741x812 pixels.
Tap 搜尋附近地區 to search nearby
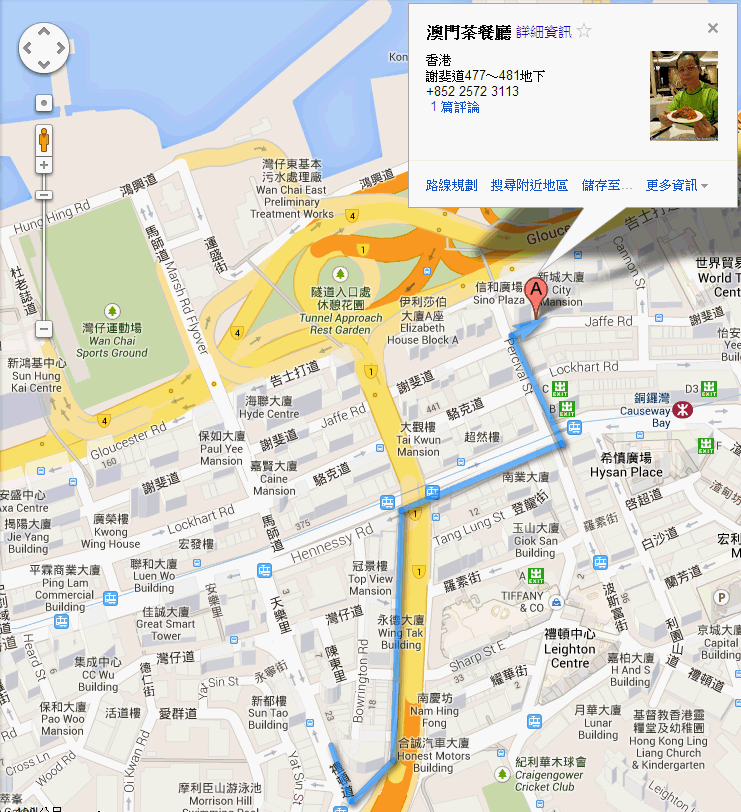click(x=529, y=185)
